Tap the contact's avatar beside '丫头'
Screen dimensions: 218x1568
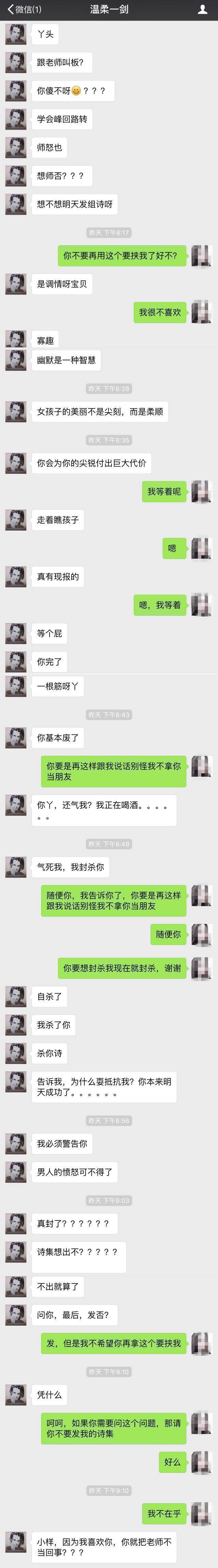click(x=16, y=34)
